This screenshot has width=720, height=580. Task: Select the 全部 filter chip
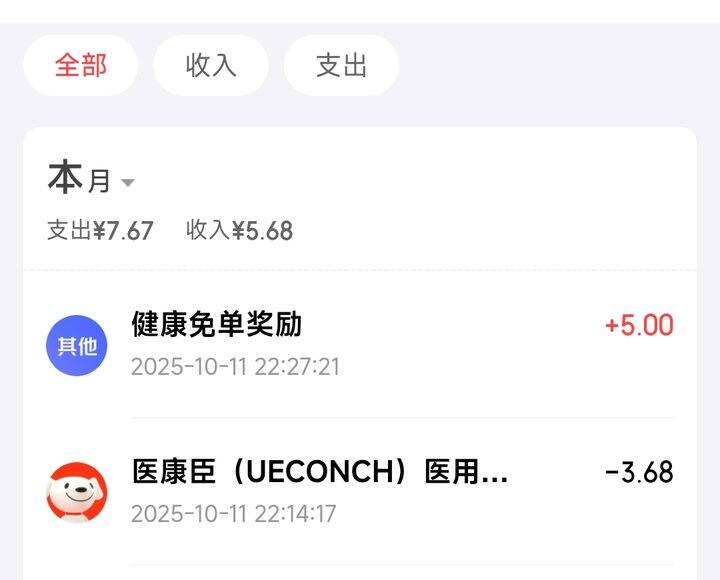pos(80,66)
